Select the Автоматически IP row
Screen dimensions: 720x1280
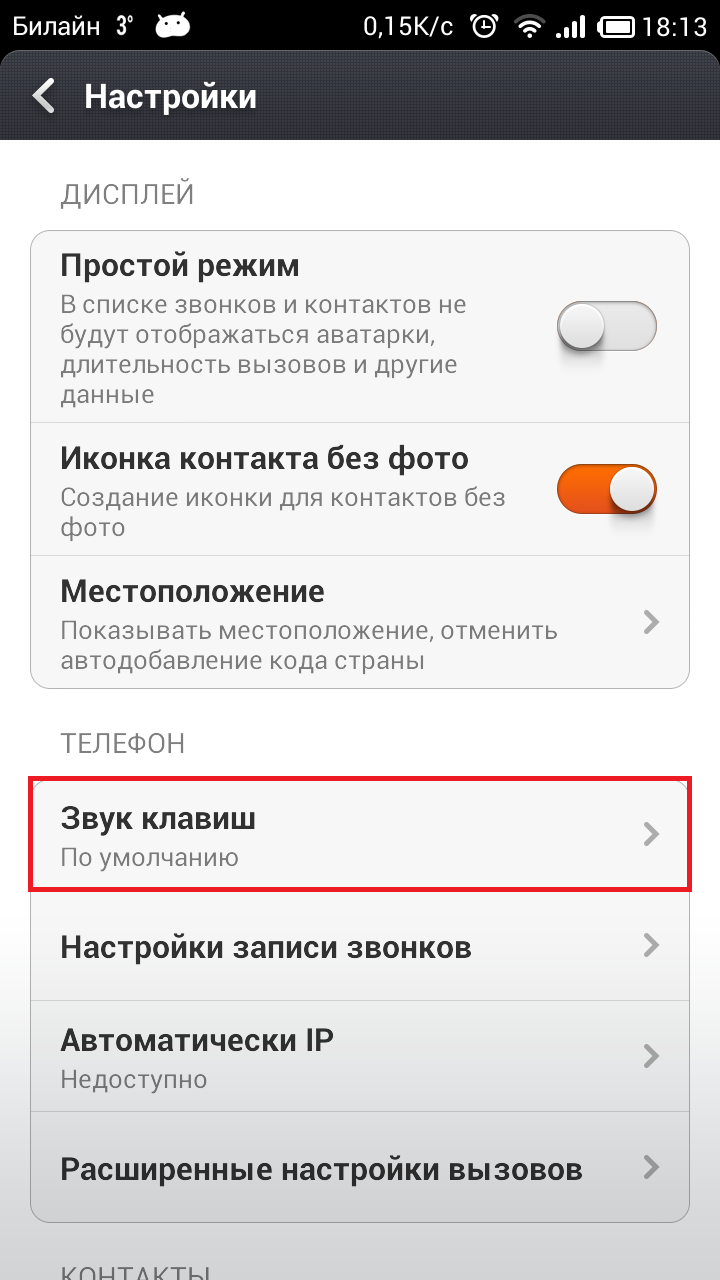click(360, 1057)
